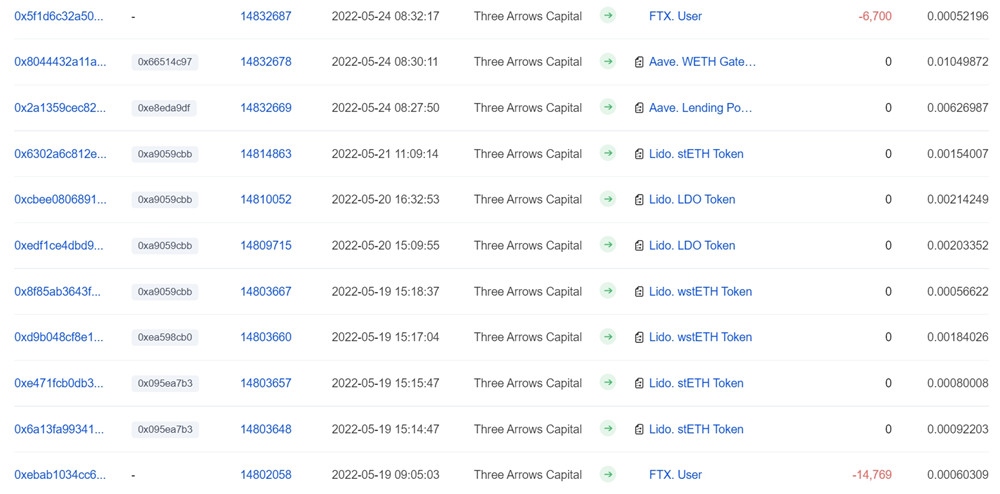Open transaction 0xedf1ce4dbd9...
Viewport: 1000px width, 494px height.
pos(59,246)
